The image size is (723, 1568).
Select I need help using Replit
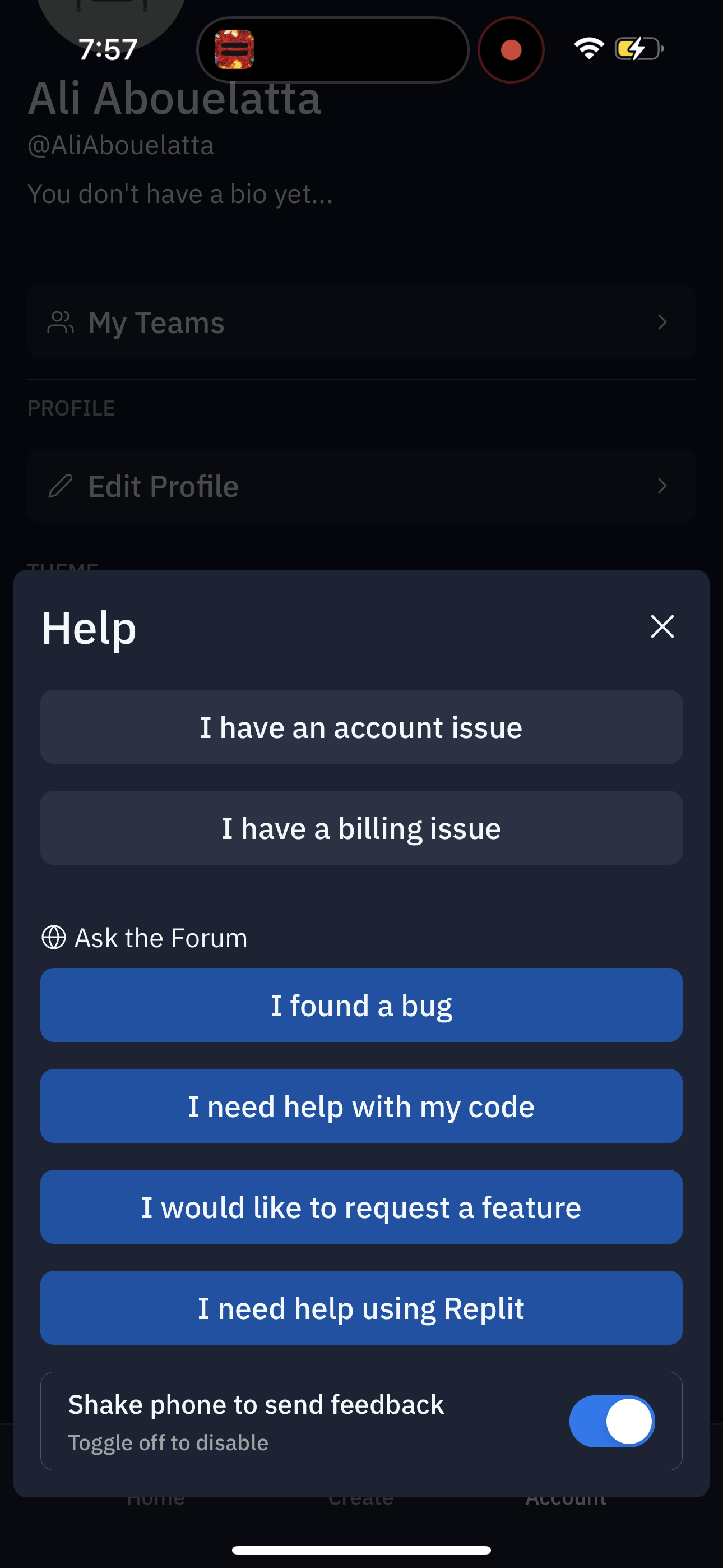(x=361, y=1307)
